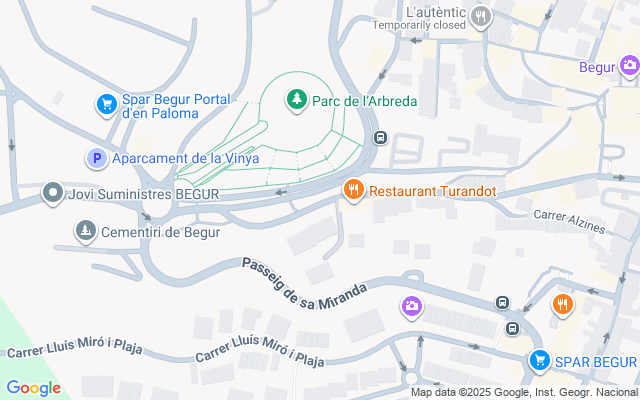
Task: Select the Jovi Suministres BEGUR marker
Action: pyautogui.click(x=53, y=193)
